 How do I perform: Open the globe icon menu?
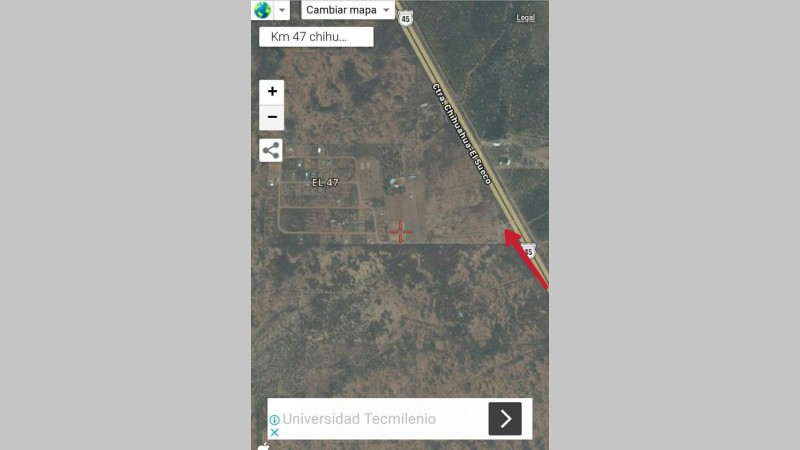coord(263,10)
